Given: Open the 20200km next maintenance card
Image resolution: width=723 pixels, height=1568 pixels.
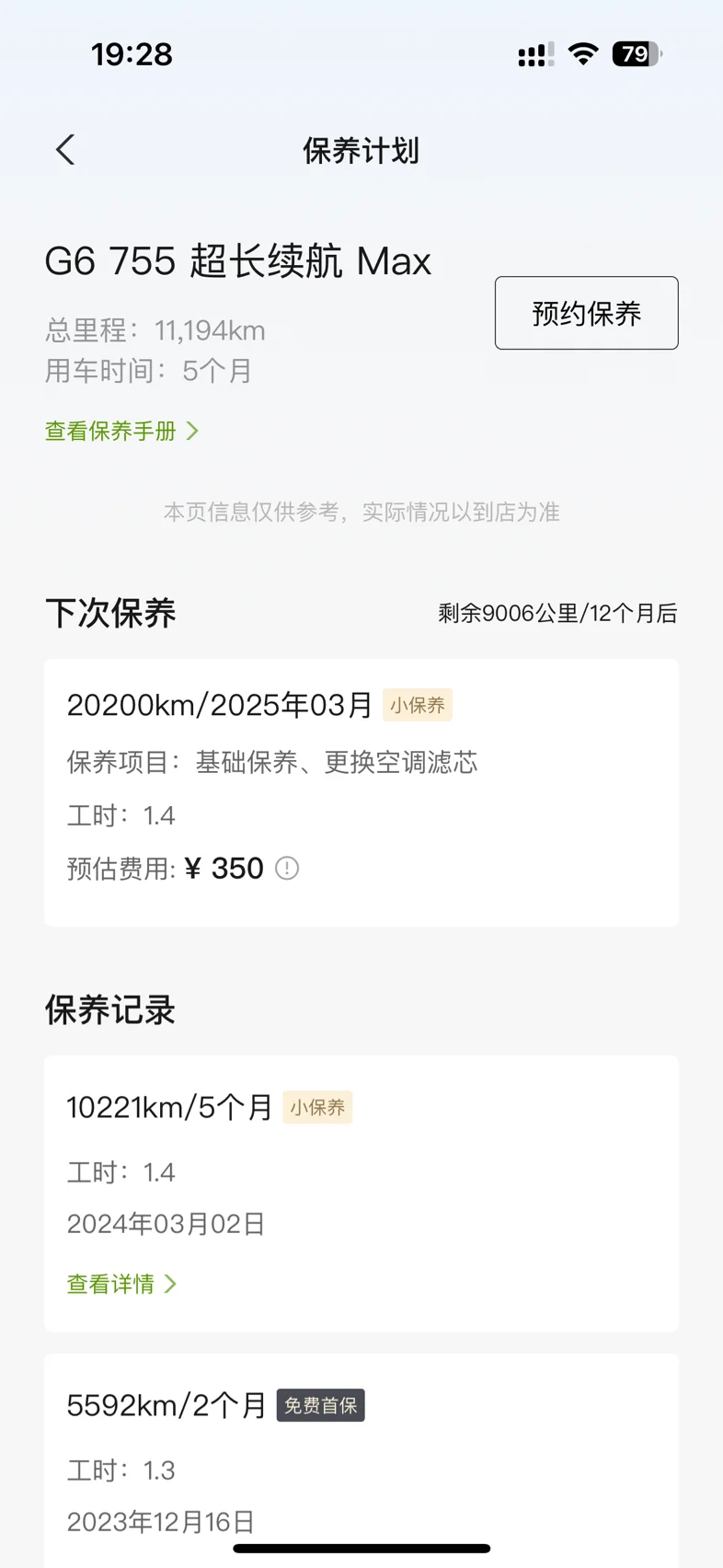Looking at the screenshot, I should (361, 792).
